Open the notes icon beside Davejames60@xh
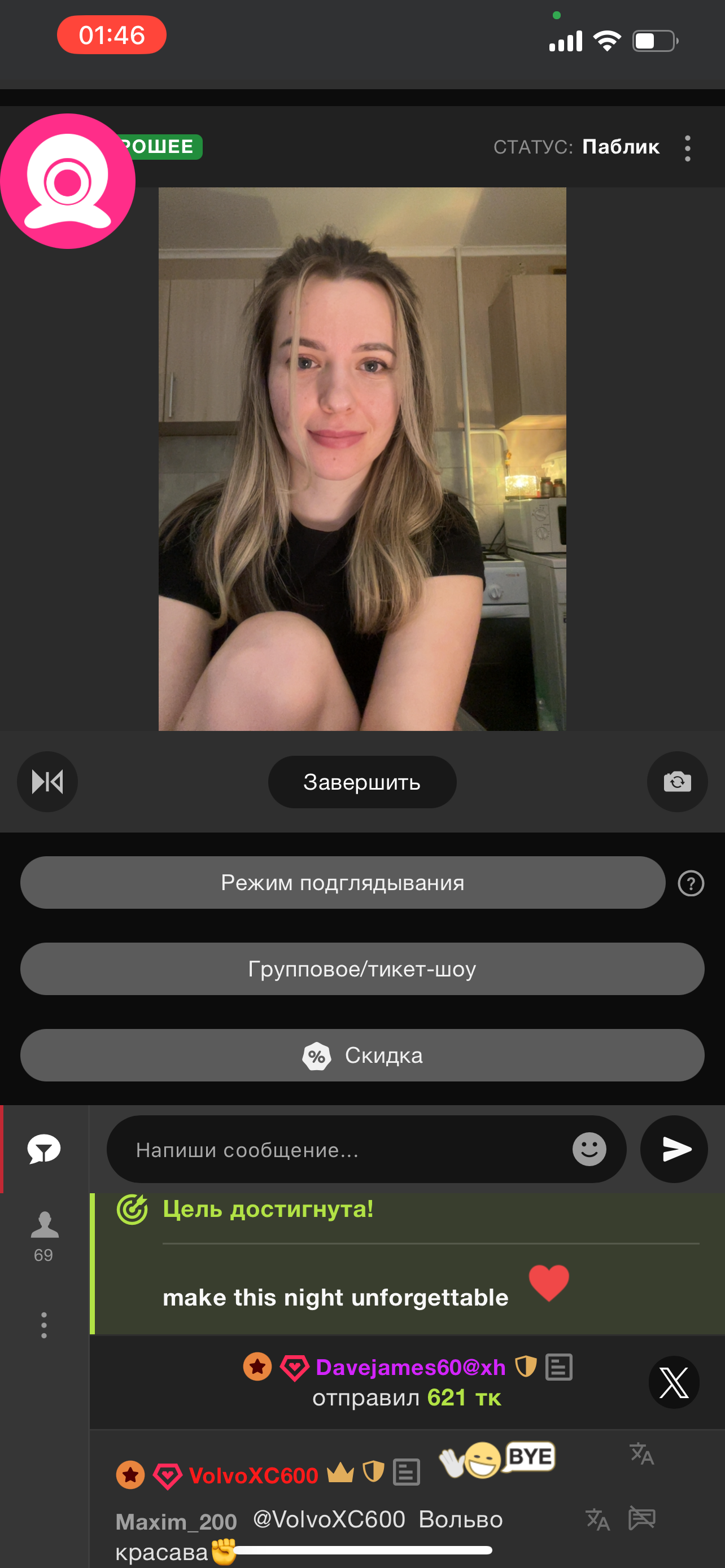 coord(558,1367)
